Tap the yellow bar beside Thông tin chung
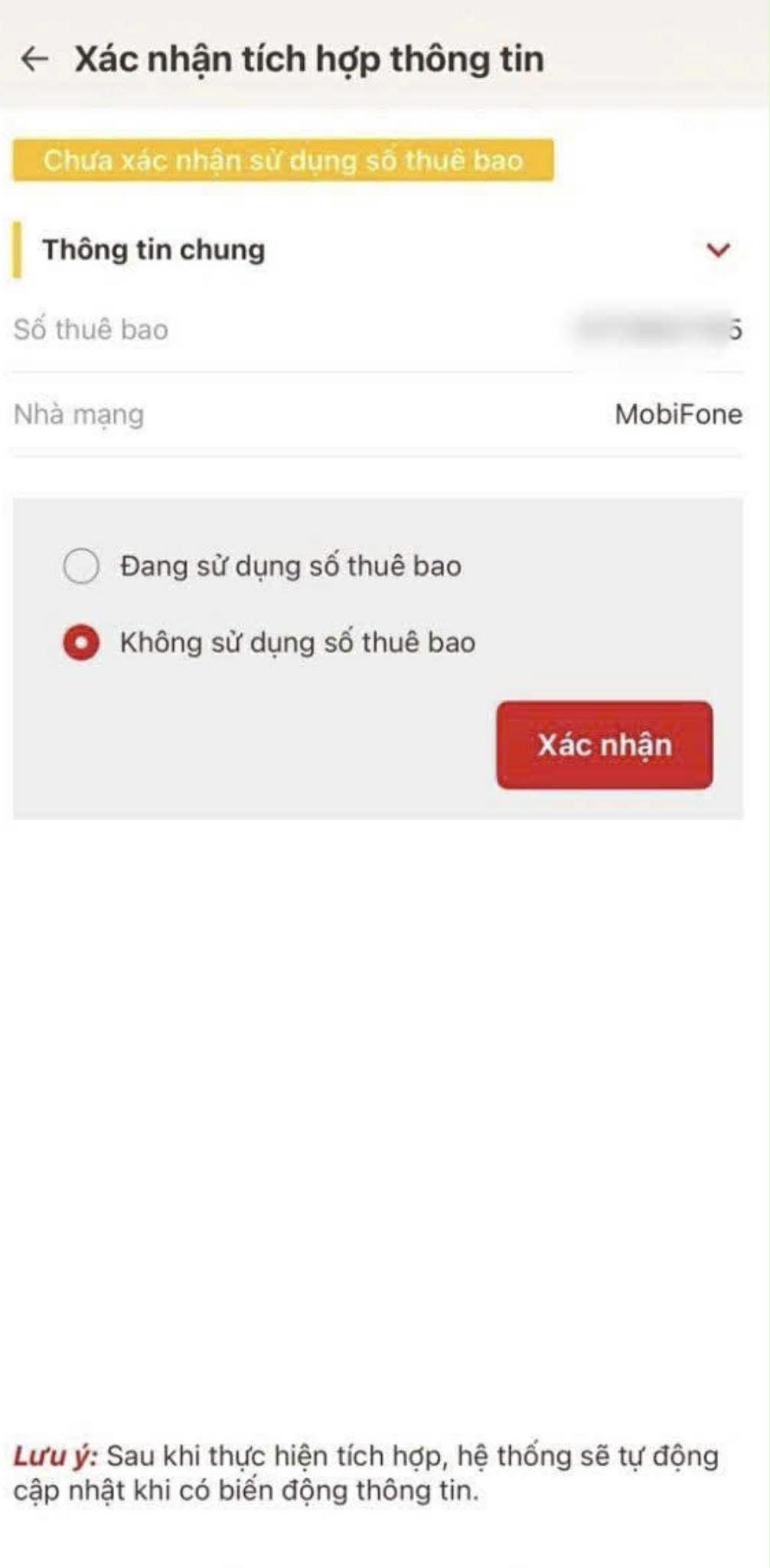Image resolution: width=770 pixels, height=1568 pixels. point(17,250)
